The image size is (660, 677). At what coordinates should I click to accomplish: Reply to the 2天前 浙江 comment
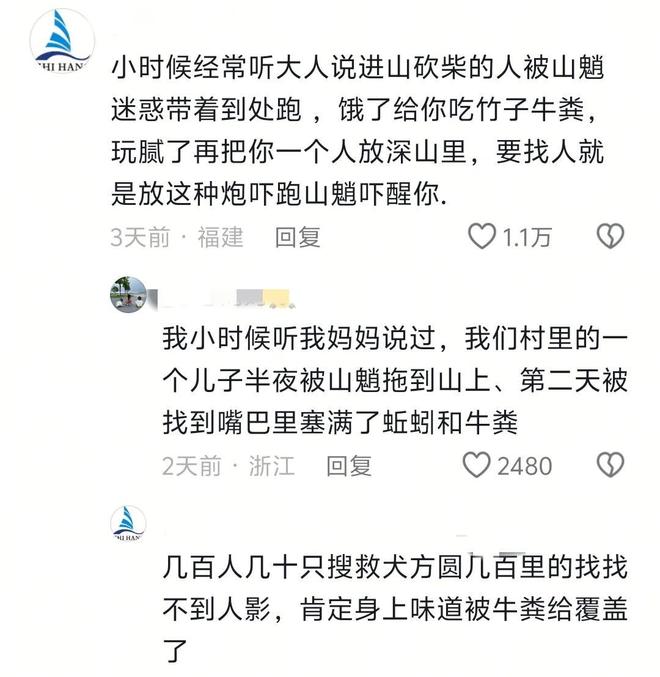click(349, 465)
